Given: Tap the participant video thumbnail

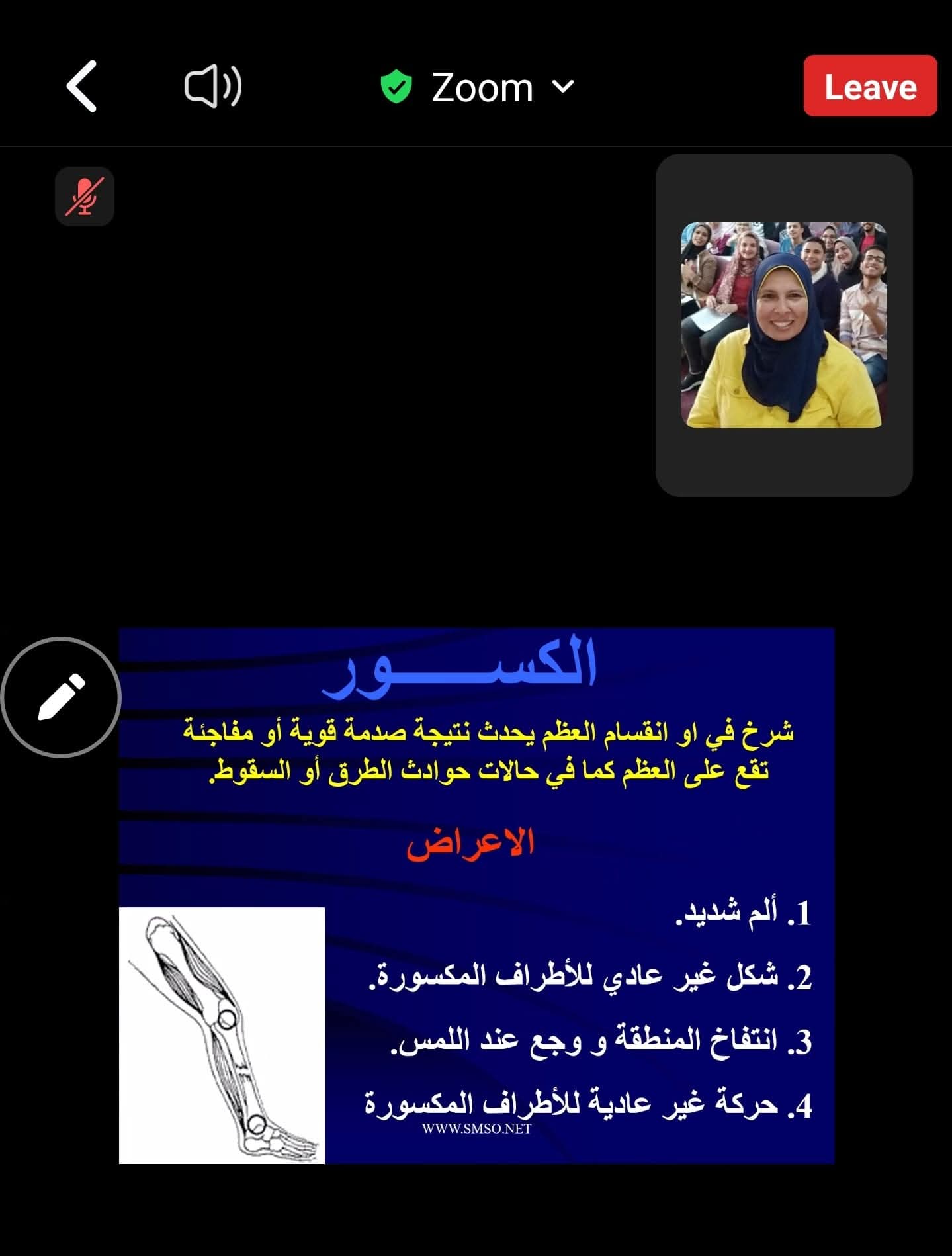Looking at the screenshot, I should [x=783, y=325].
